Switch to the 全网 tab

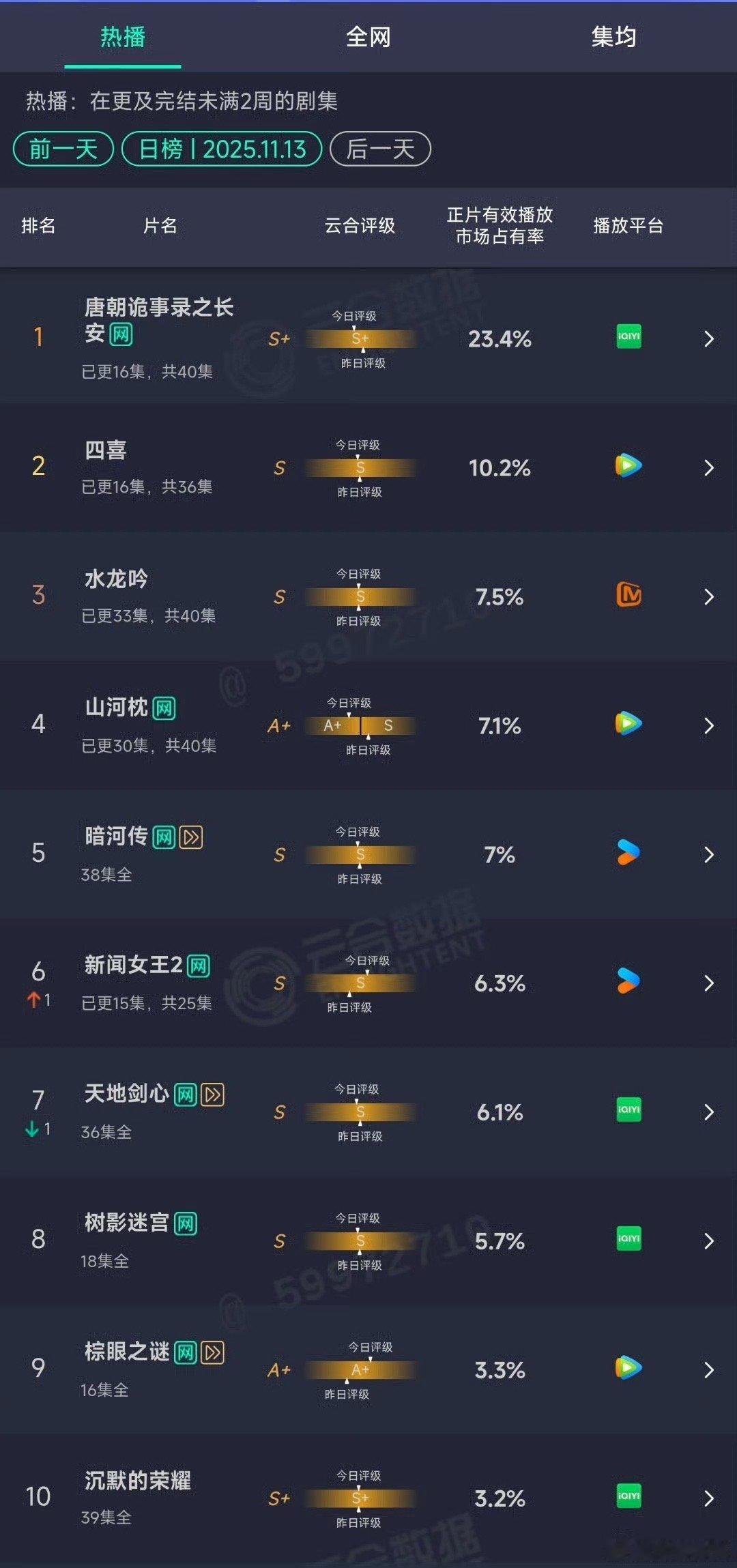pyautogui.click(x=367, y=38)
